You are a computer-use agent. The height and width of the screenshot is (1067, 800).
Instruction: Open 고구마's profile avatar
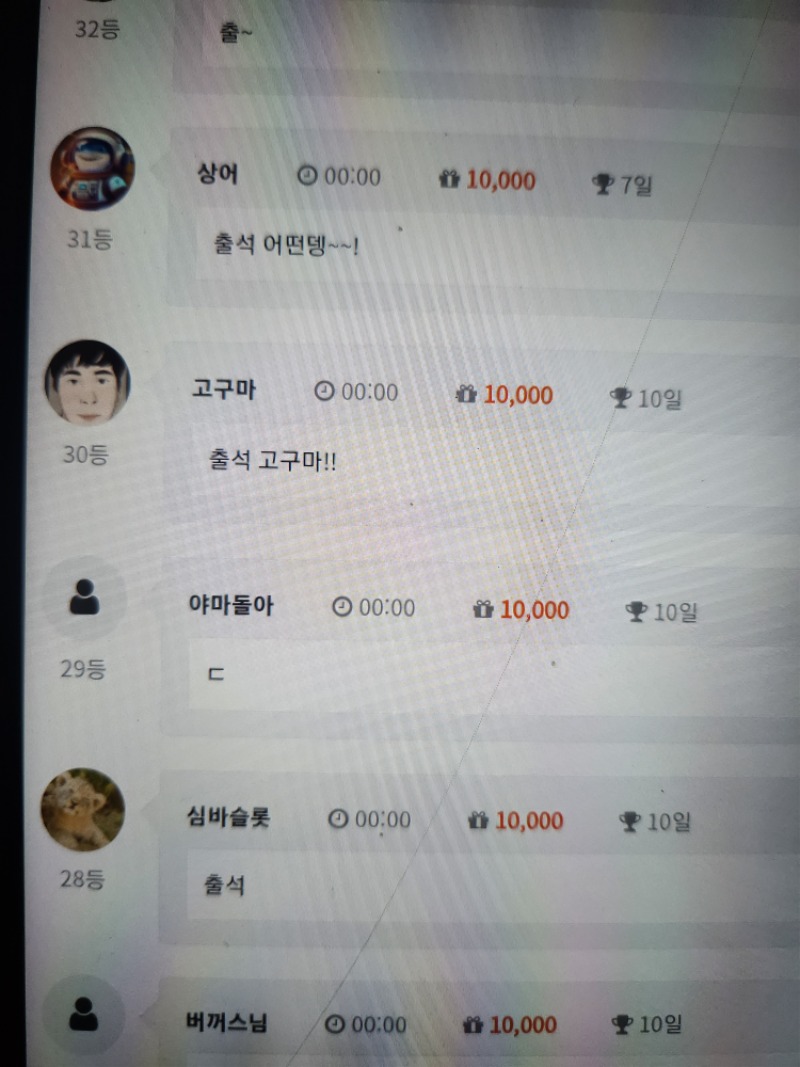[87, 383]
